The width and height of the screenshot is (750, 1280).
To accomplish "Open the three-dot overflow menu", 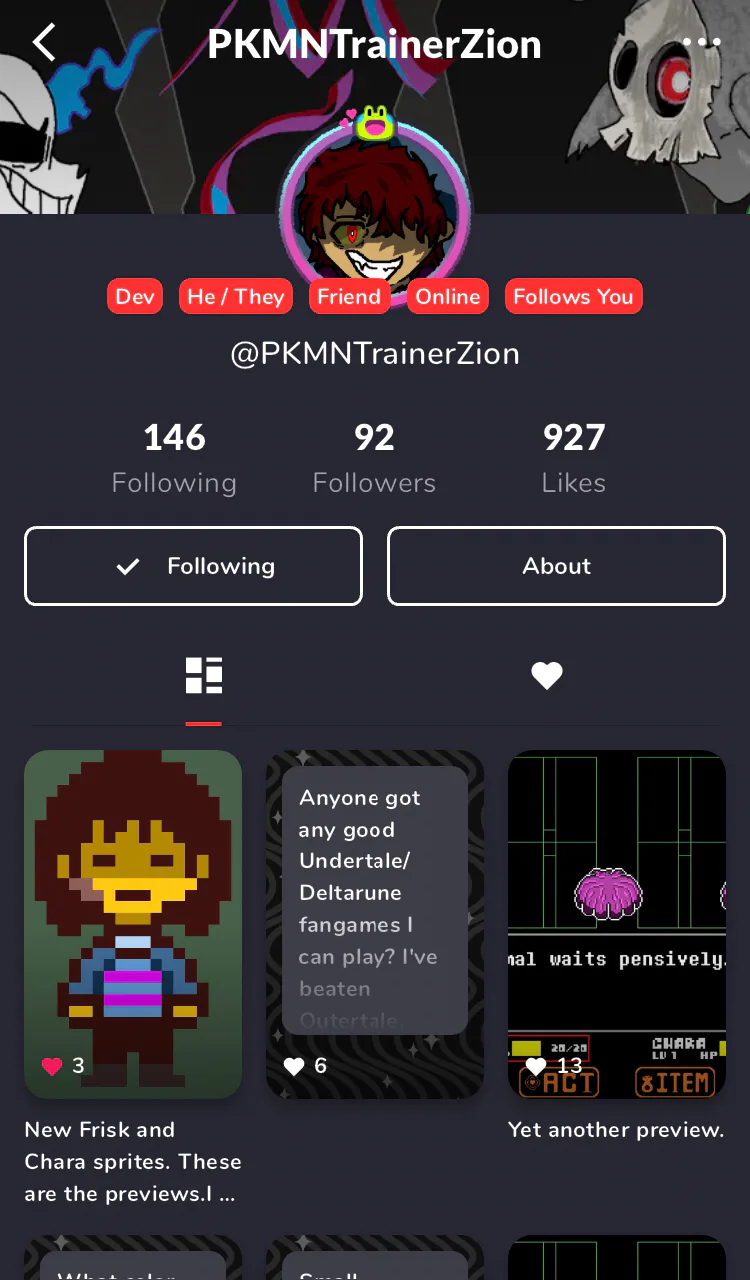I will (702, 43).
